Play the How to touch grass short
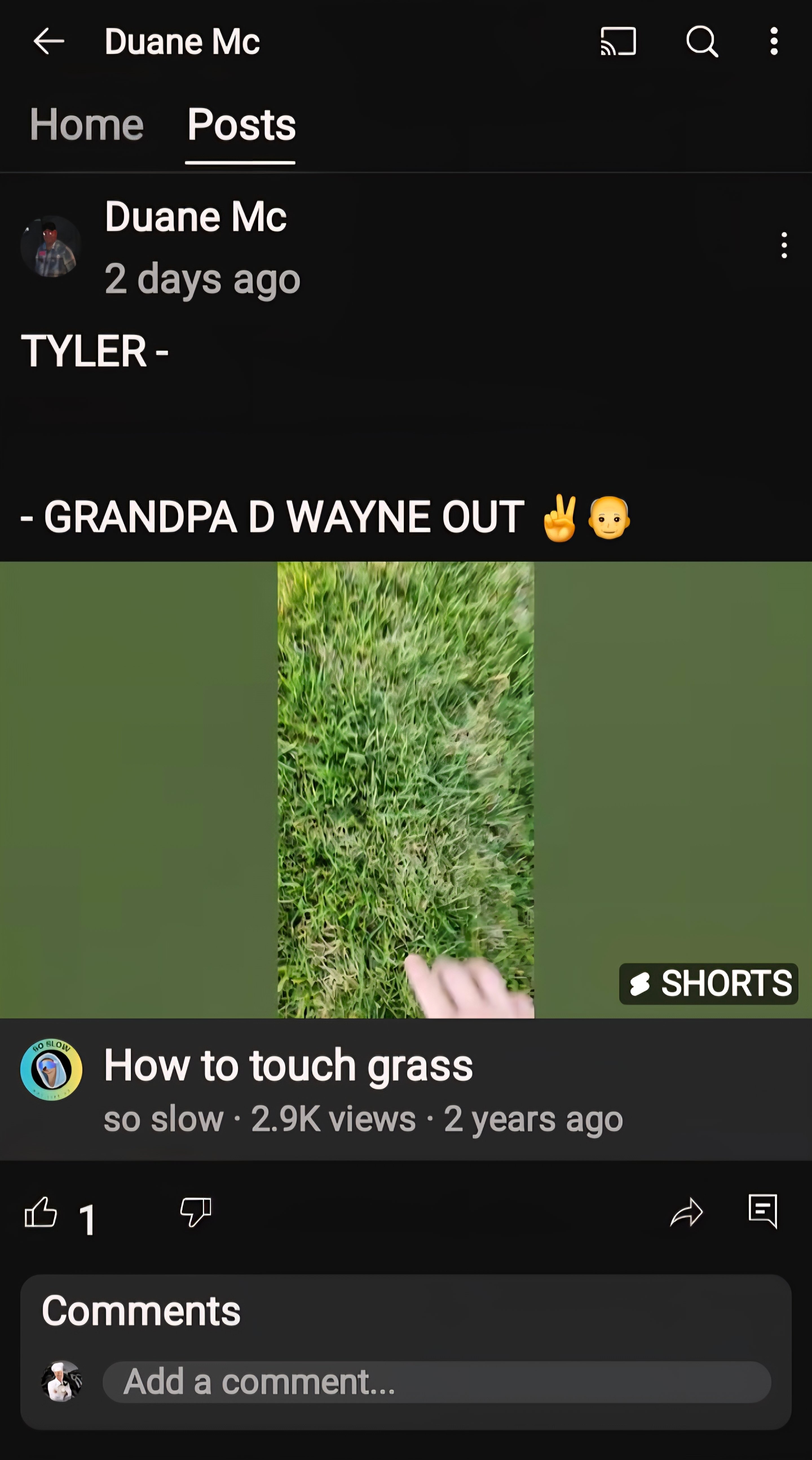The image size is (812, 1460). click(406, 790)
